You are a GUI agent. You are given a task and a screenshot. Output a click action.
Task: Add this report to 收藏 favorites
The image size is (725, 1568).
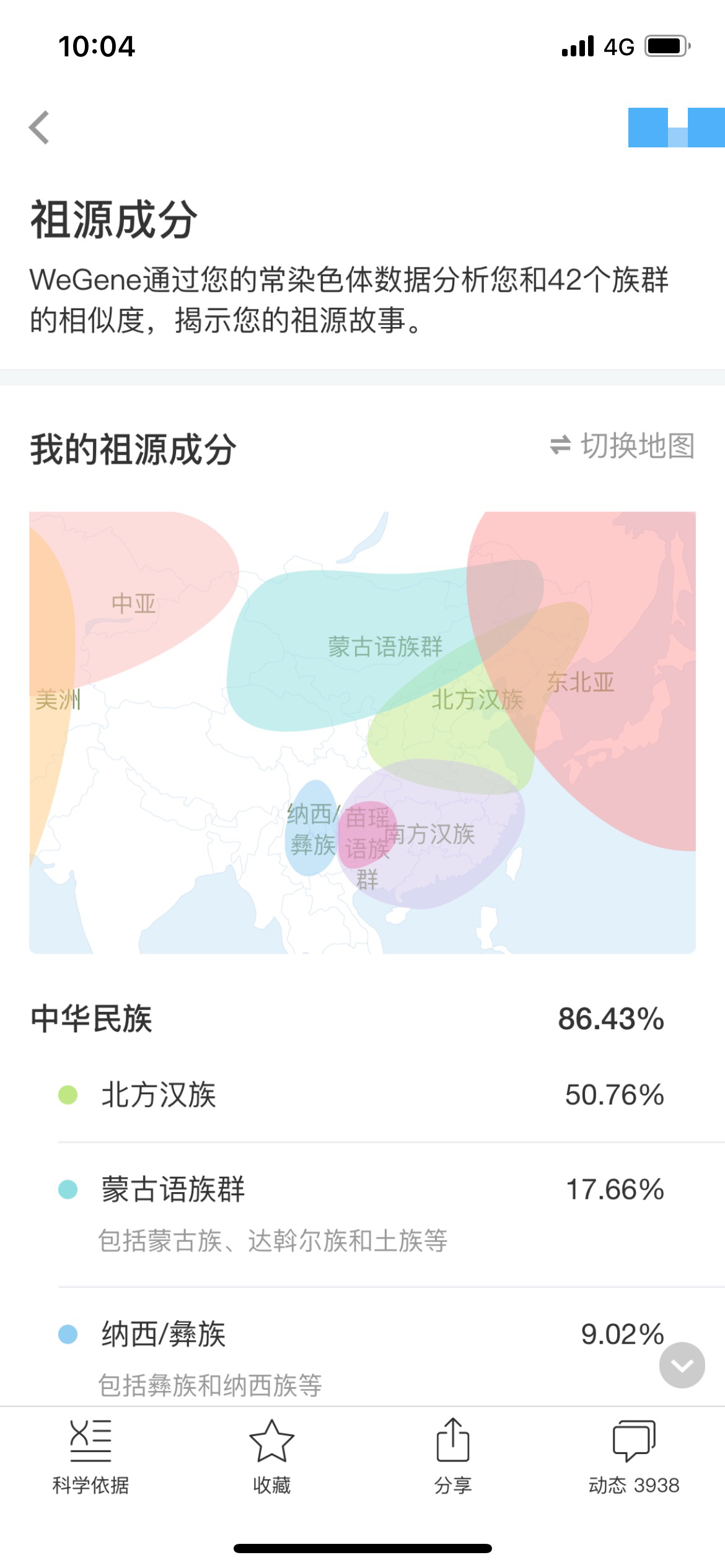click(x=271, y=1457)
